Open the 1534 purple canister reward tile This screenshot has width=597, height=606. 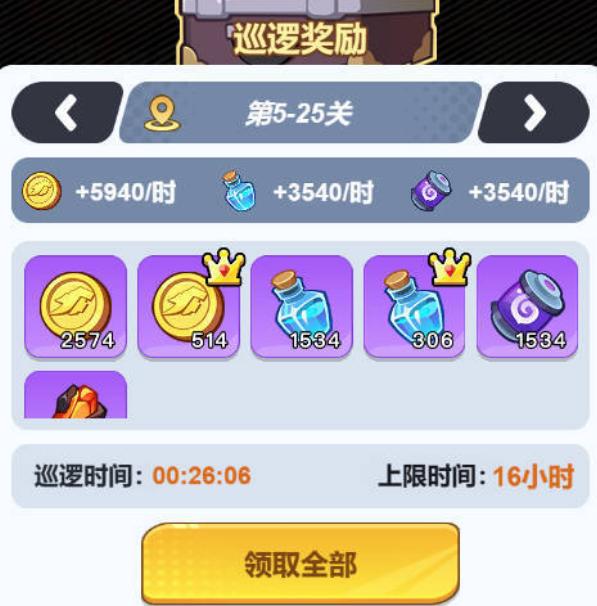(x=527, y=306)
